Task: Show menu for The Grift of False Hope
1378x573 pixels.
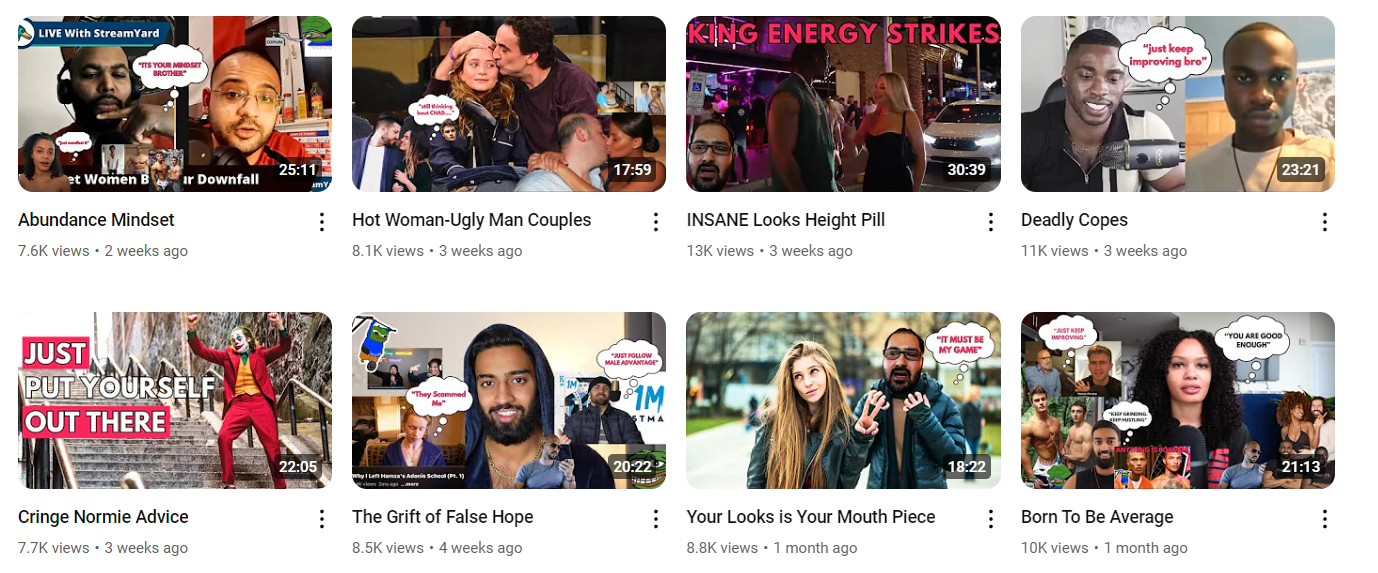Action: click(656, 519)
